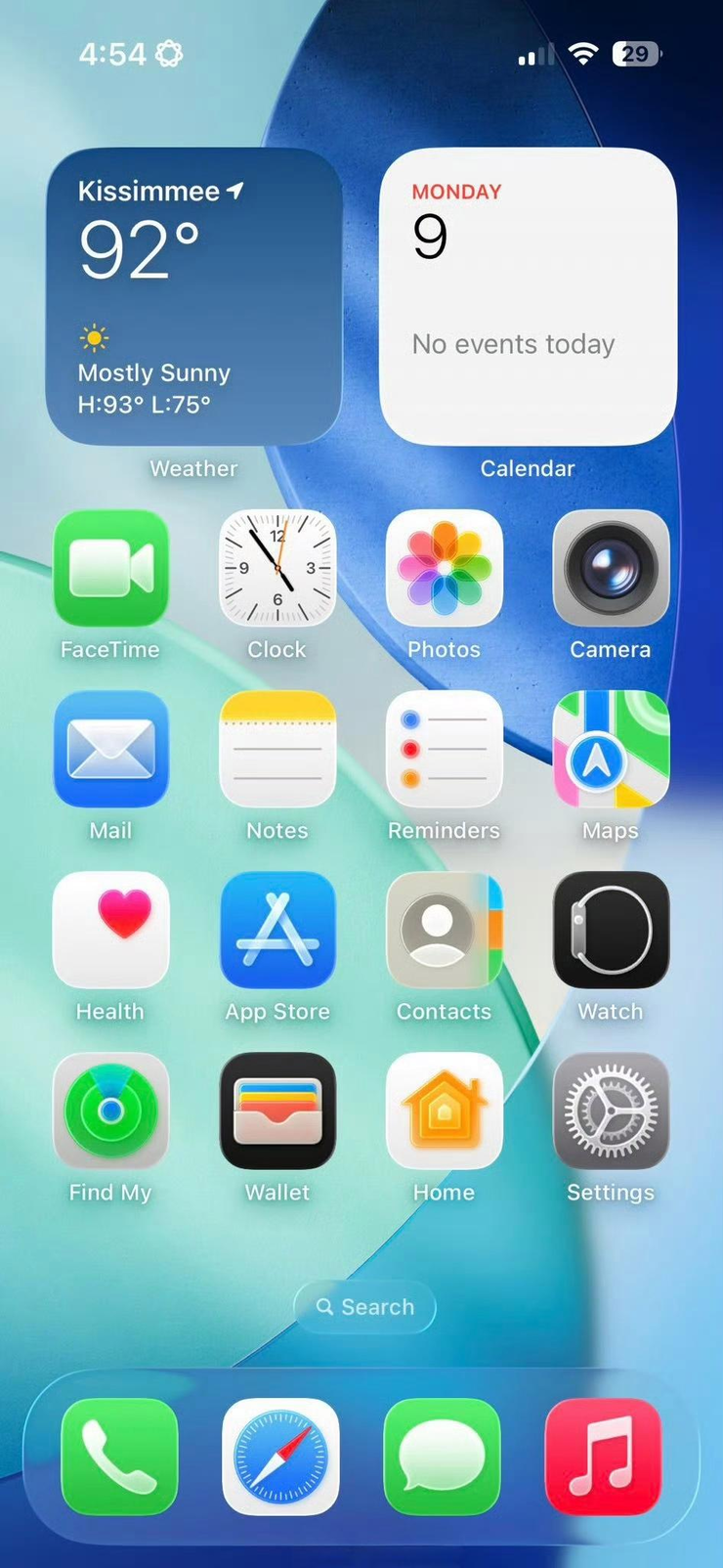Open the Kissimmee weather widget

[193, 296]
